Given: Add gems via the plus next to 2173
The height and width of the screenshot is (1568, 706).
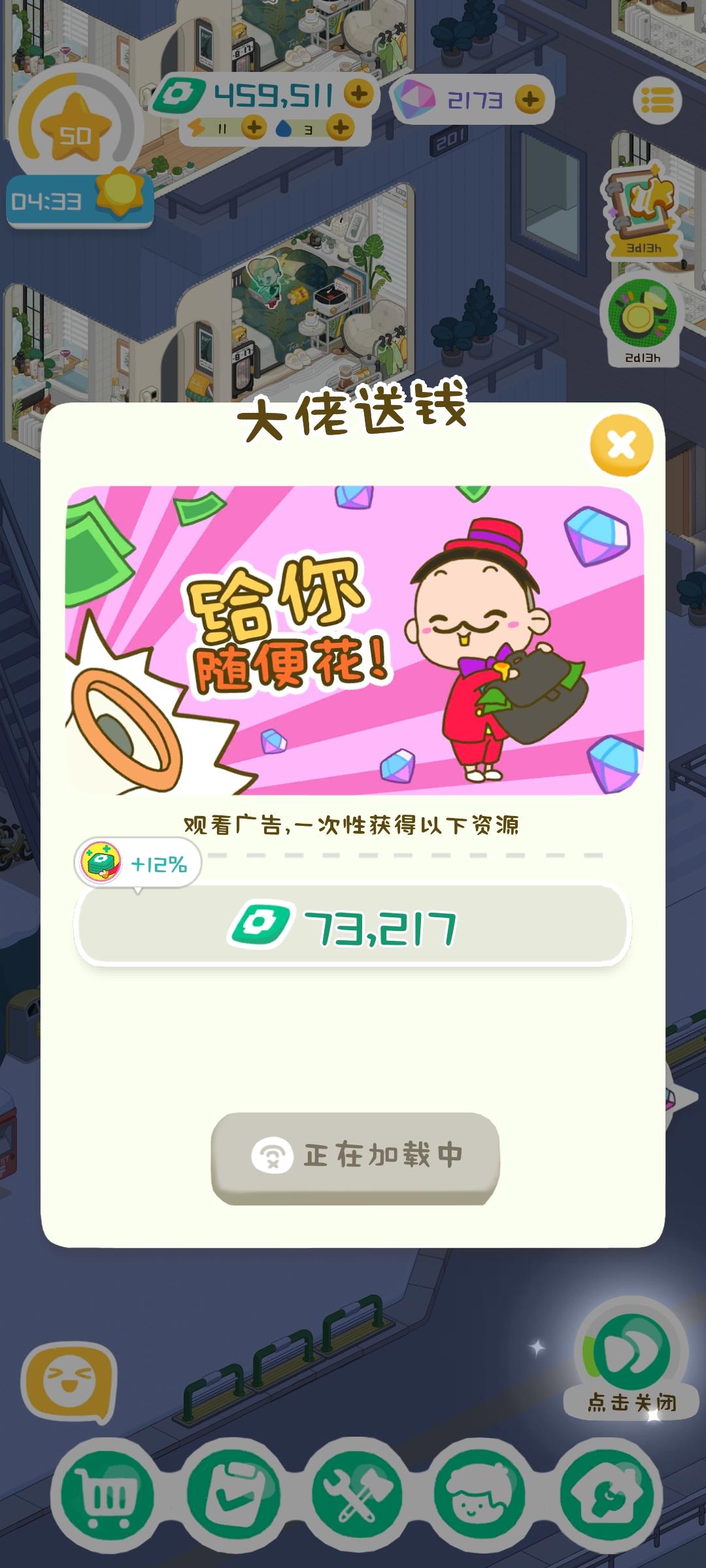Looking at the screenshot, I should click(529, 98).
